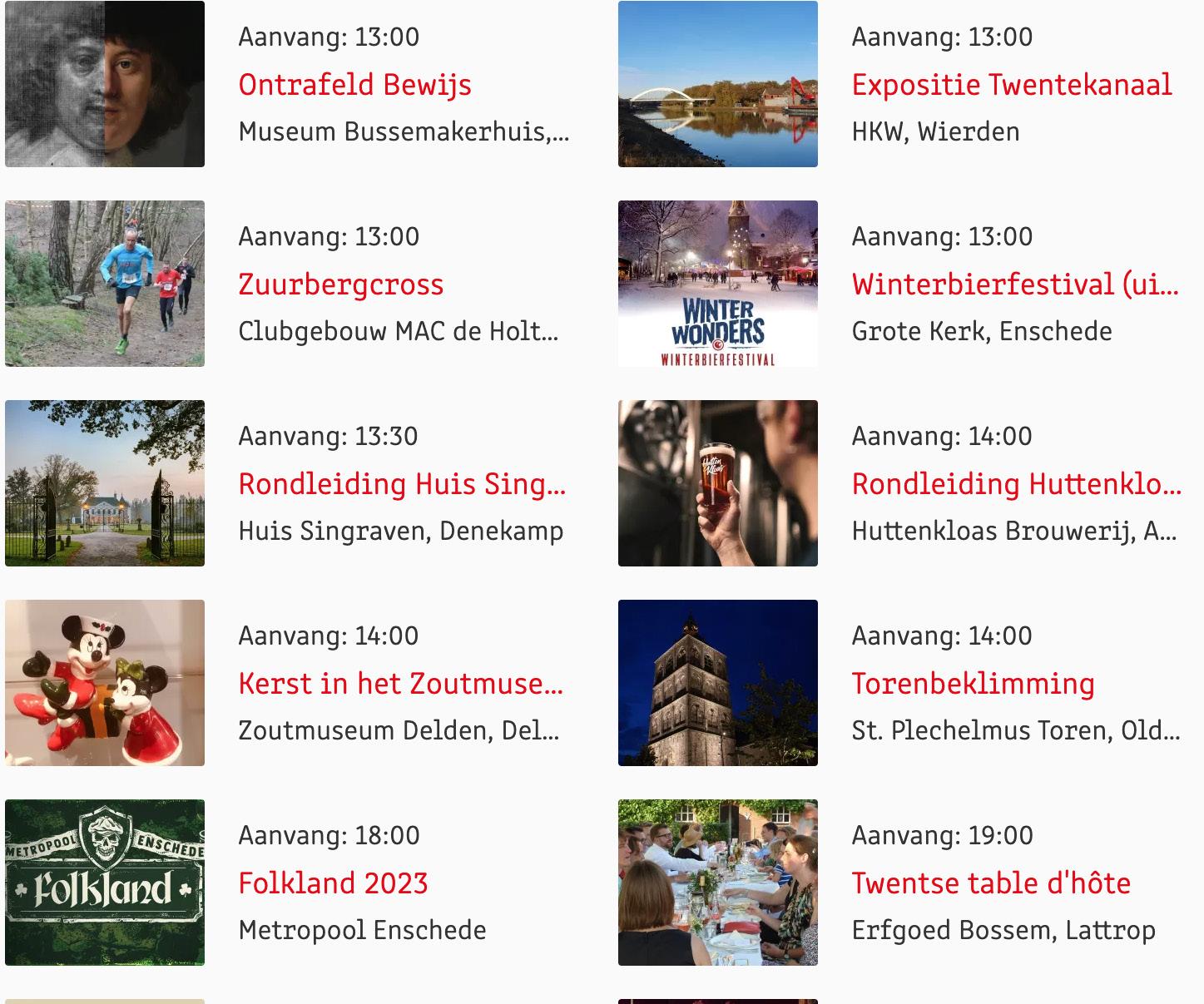Viewport: 1204px width, 1004px height.
Task: Select Rondleiding Huis Singraven event
Action: pos(402,484)
